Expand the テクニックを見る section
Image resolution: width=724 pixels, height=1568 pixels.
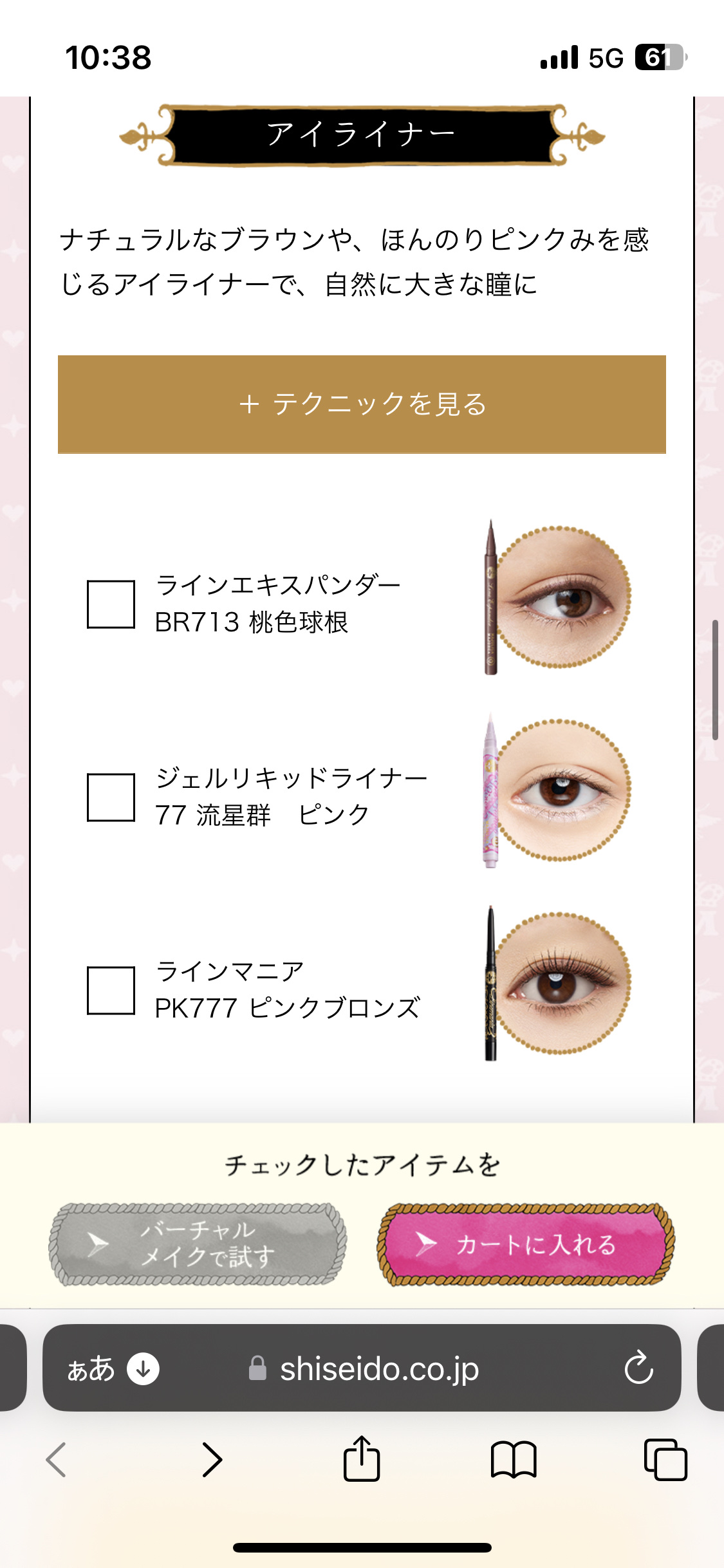point(362,404)
